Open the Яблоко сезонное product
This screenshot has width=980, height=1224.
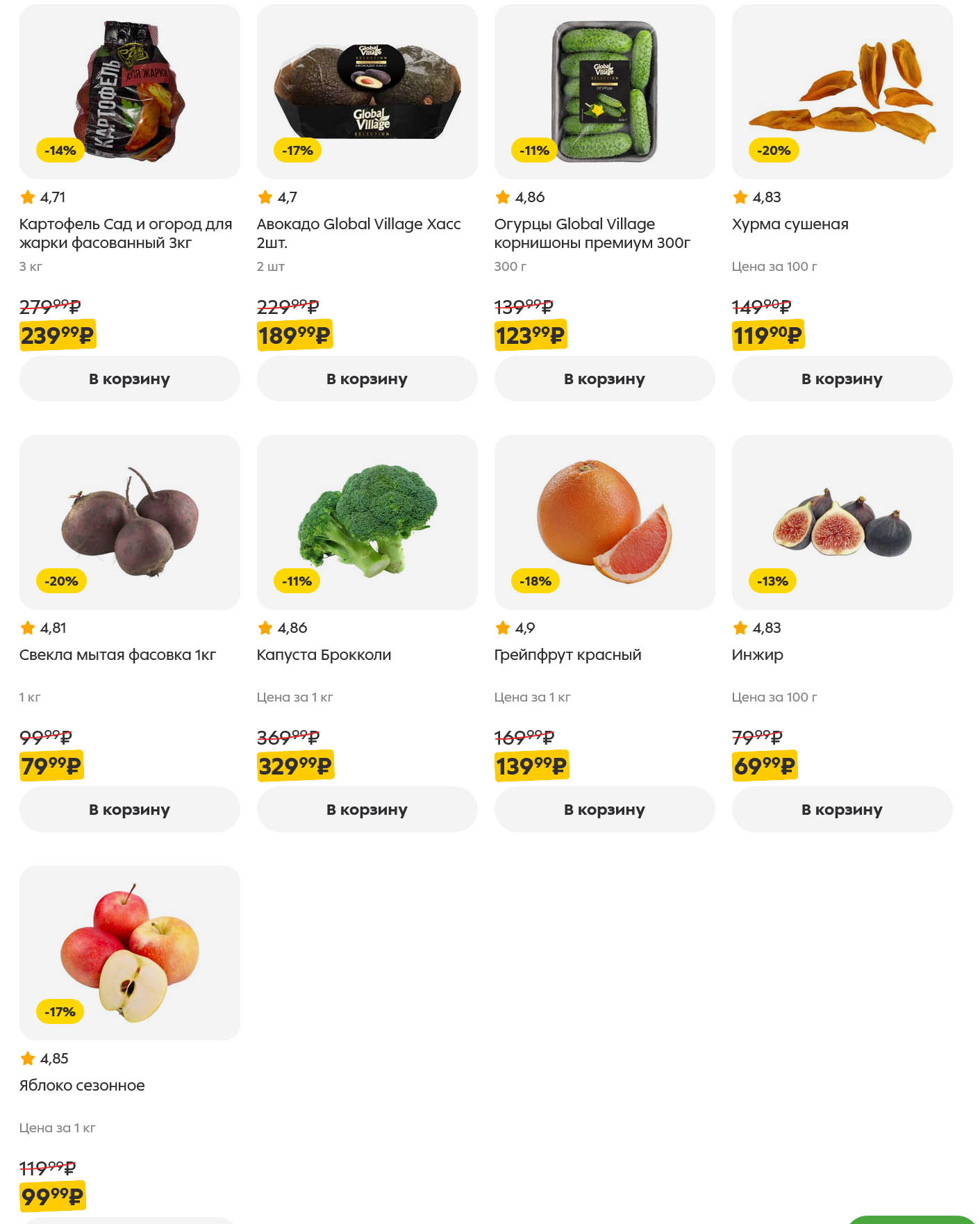(x=129, y=953)
